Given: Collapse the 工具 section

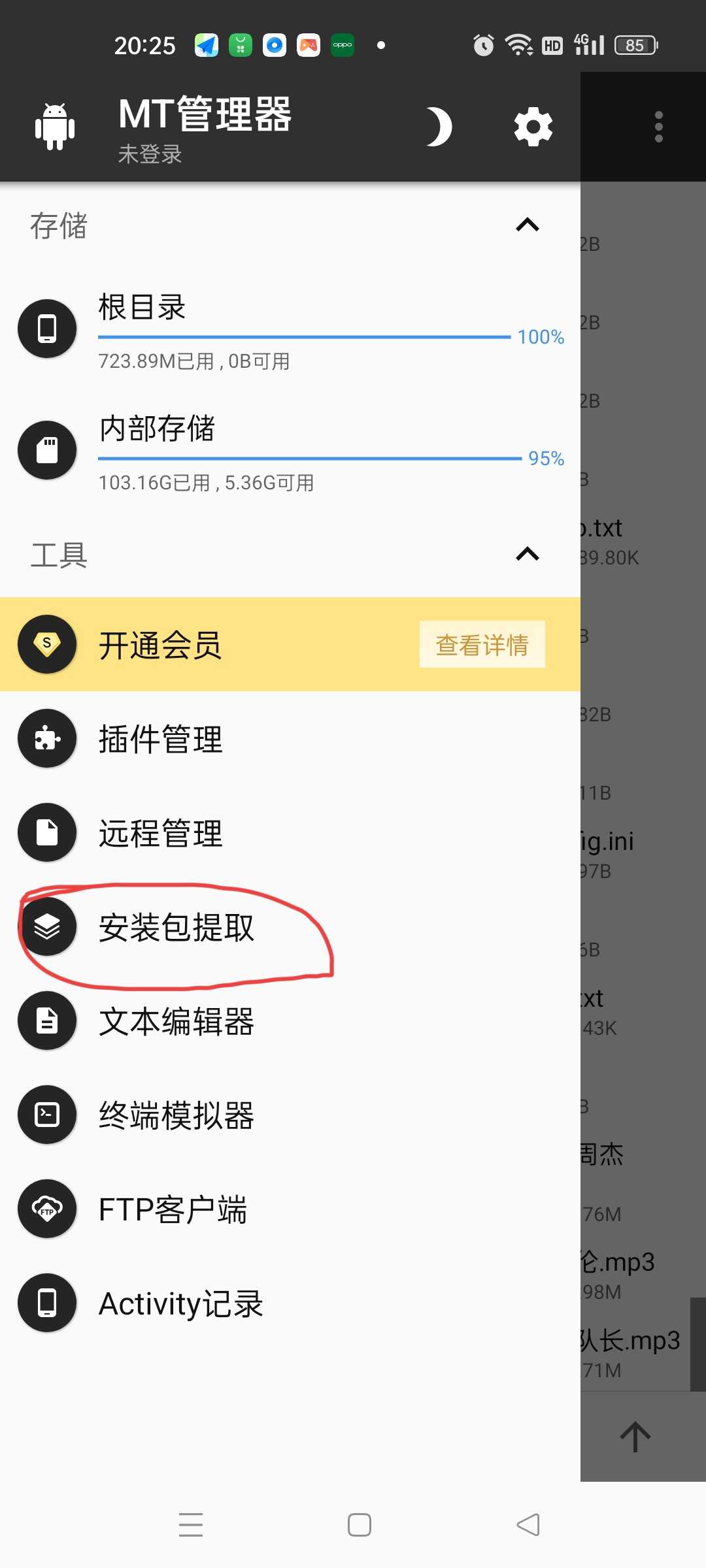Looking at the screenshot, I should pyautogui.click(x=527, y=555).
